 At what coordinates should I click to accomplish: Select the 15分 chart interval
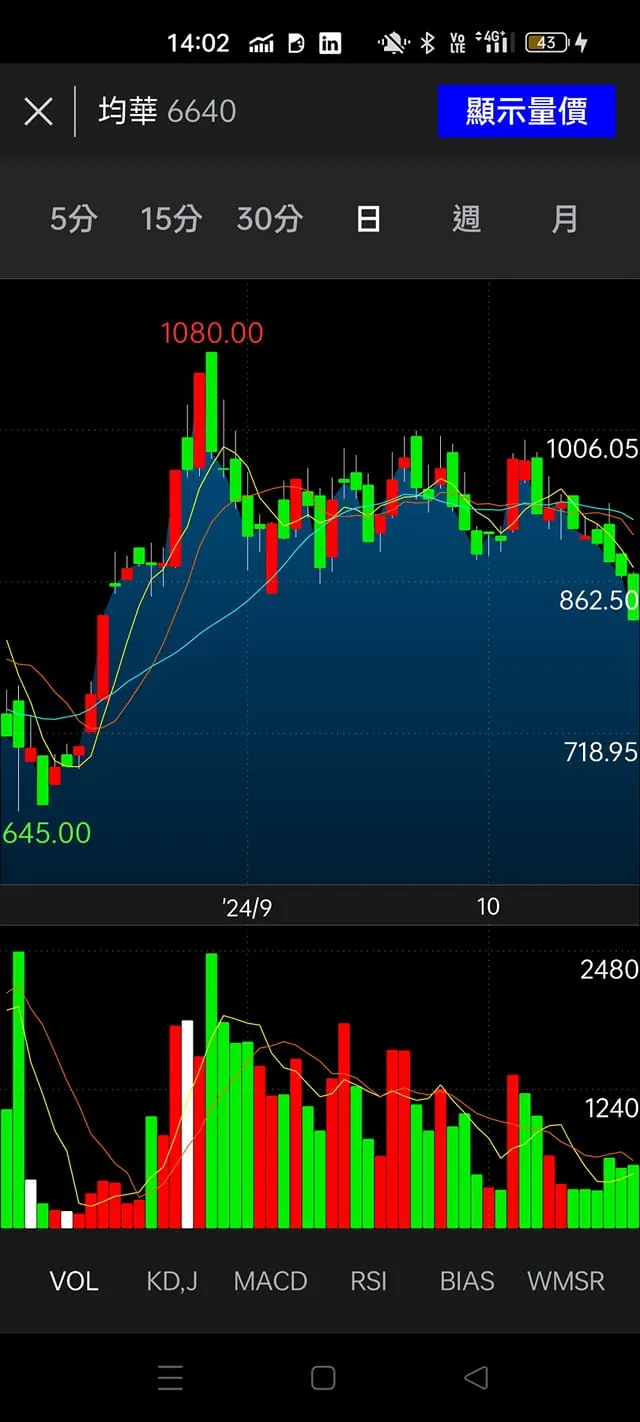[x=171, y=219]
